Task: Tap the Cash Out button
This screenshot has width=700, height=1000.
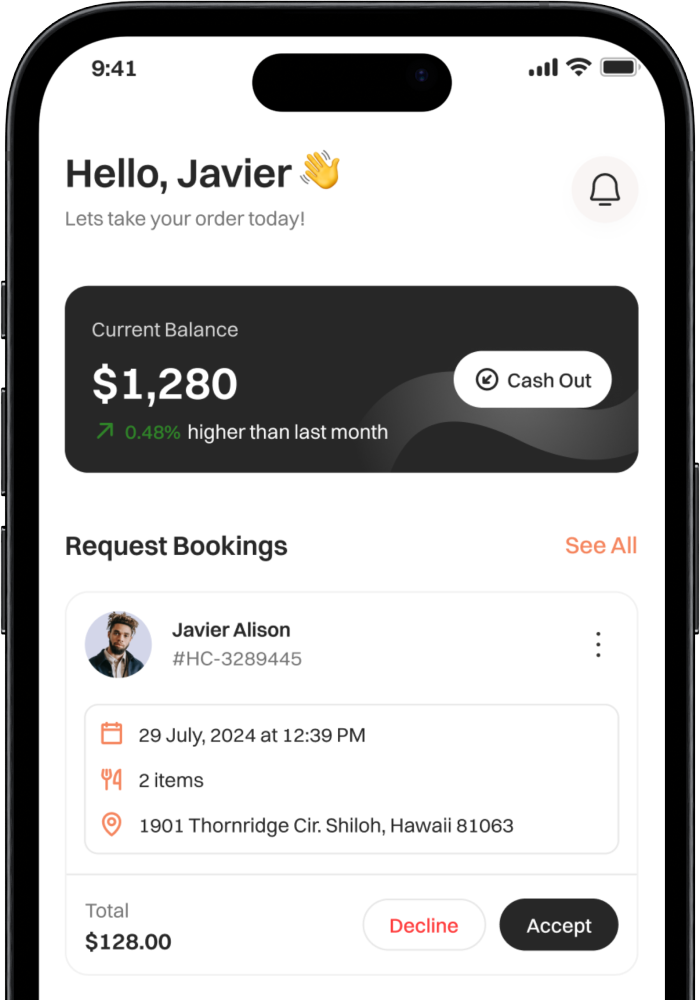Action: tap(532, 380)
